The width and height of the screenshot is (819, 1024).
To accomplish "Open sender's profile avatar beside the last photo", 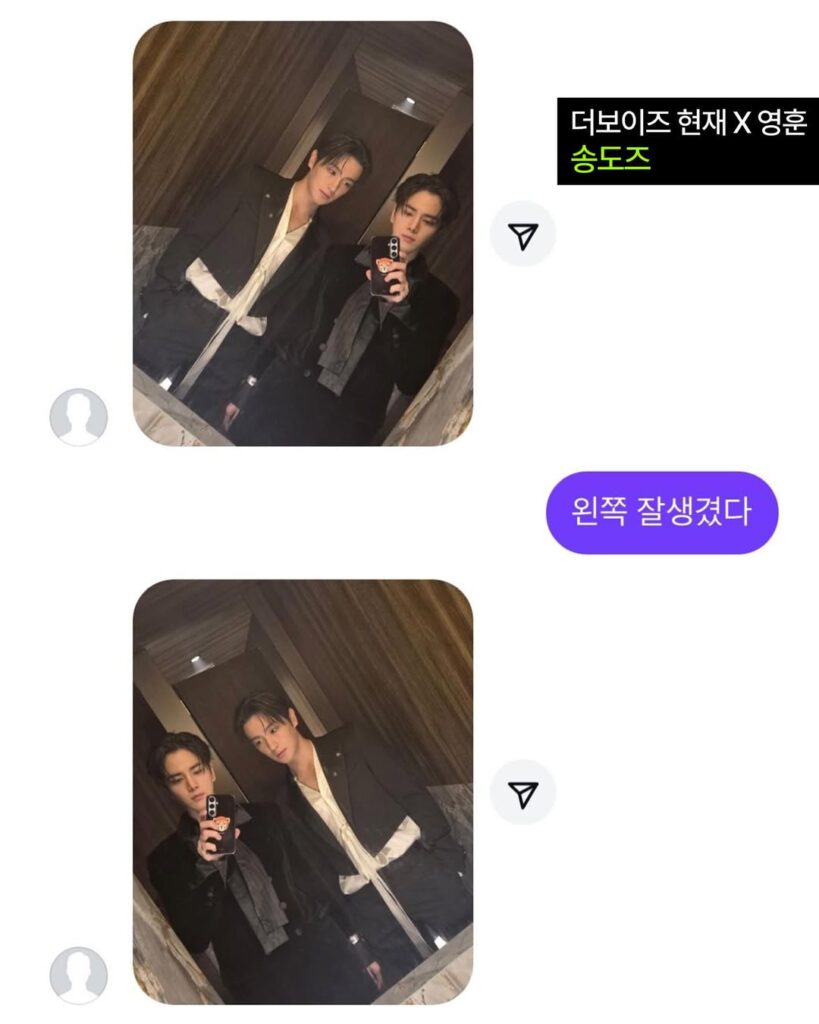I will [78, 975].
